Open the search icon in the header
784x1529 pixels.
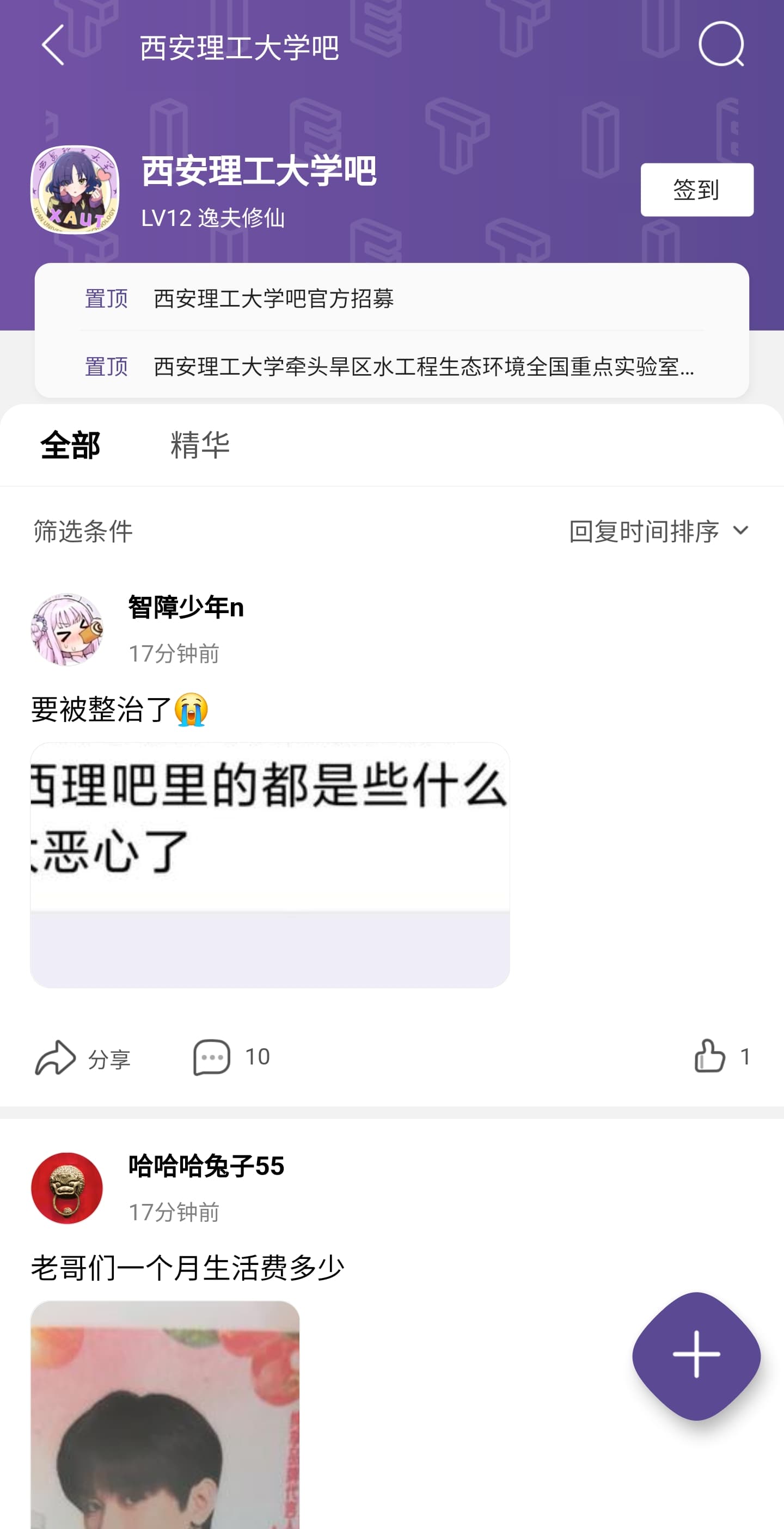coord(720,45)
